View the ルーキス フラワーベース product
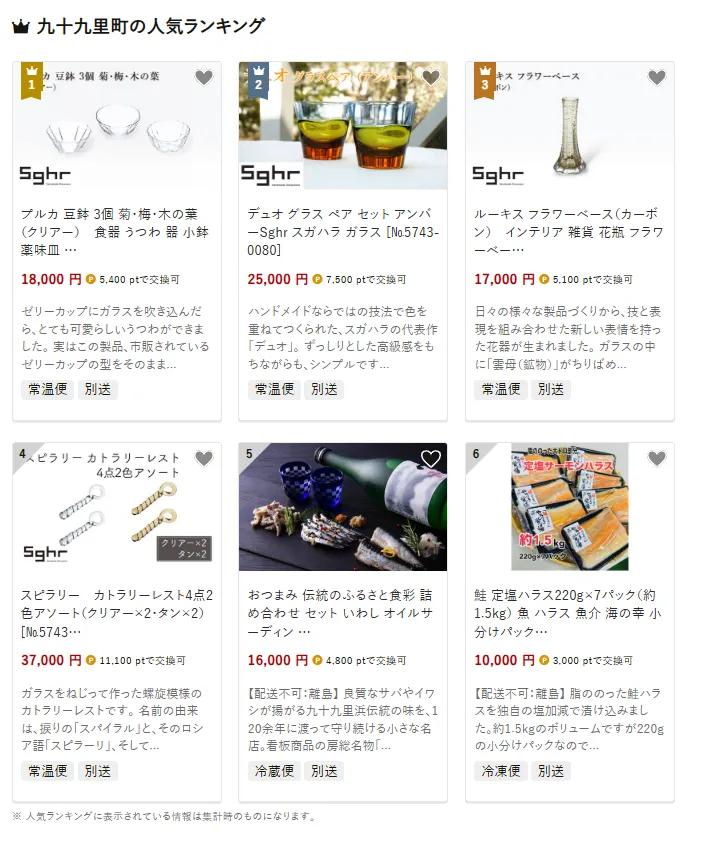 point(569,231)
